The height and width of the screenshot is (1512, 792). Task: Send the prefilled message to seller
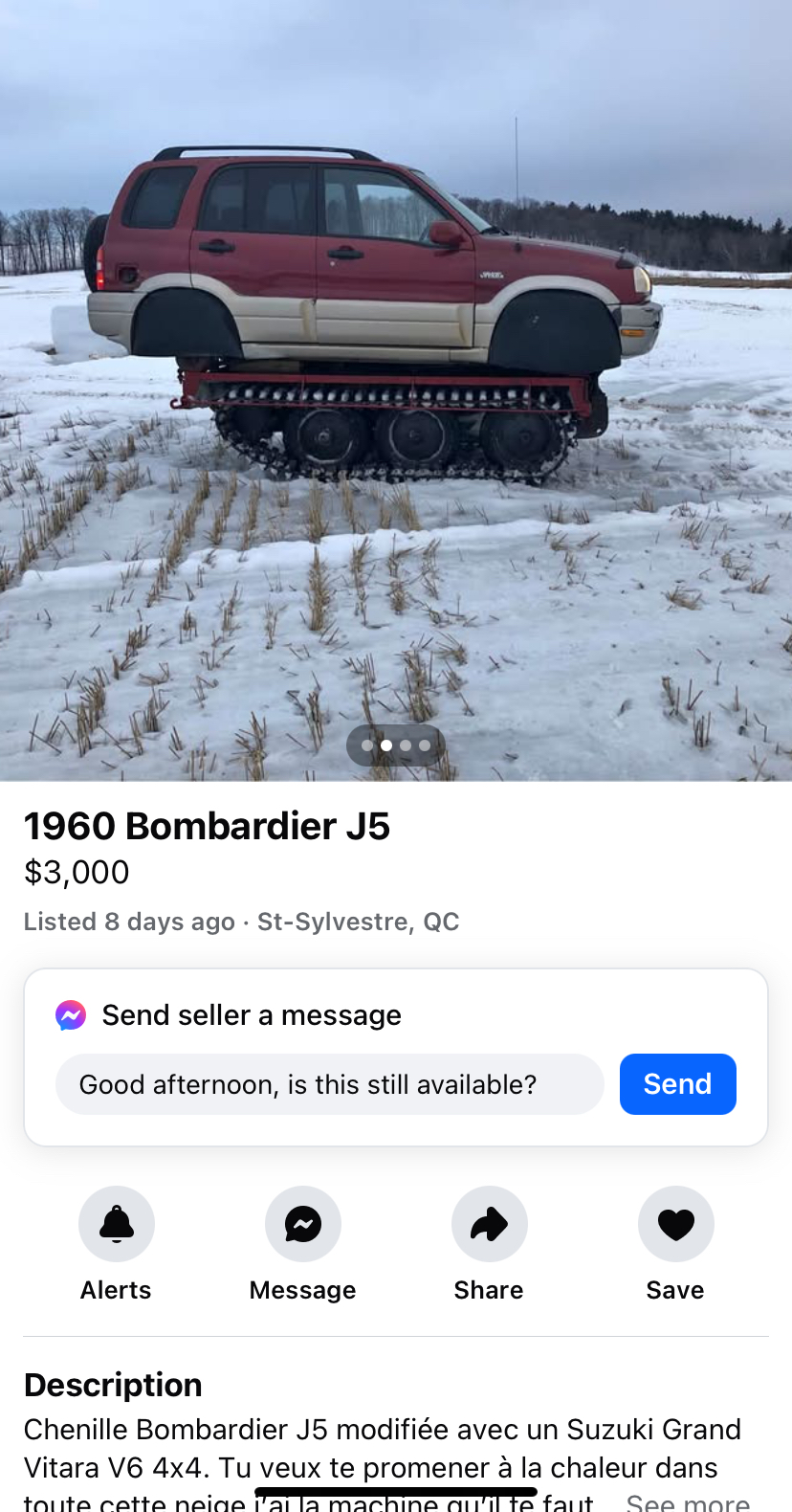(677, 1084)
